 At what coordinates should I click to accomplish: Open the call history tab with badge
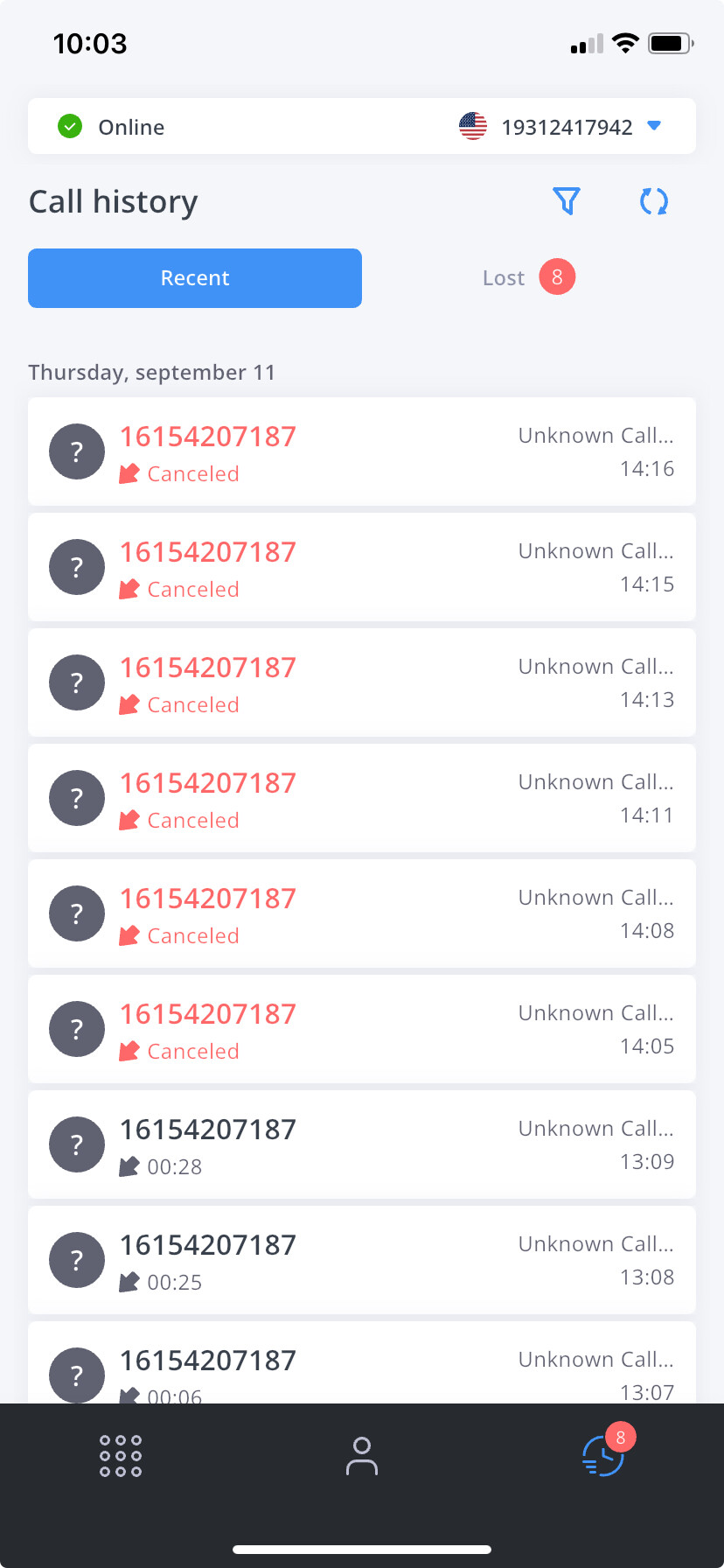coord(603,1456)
